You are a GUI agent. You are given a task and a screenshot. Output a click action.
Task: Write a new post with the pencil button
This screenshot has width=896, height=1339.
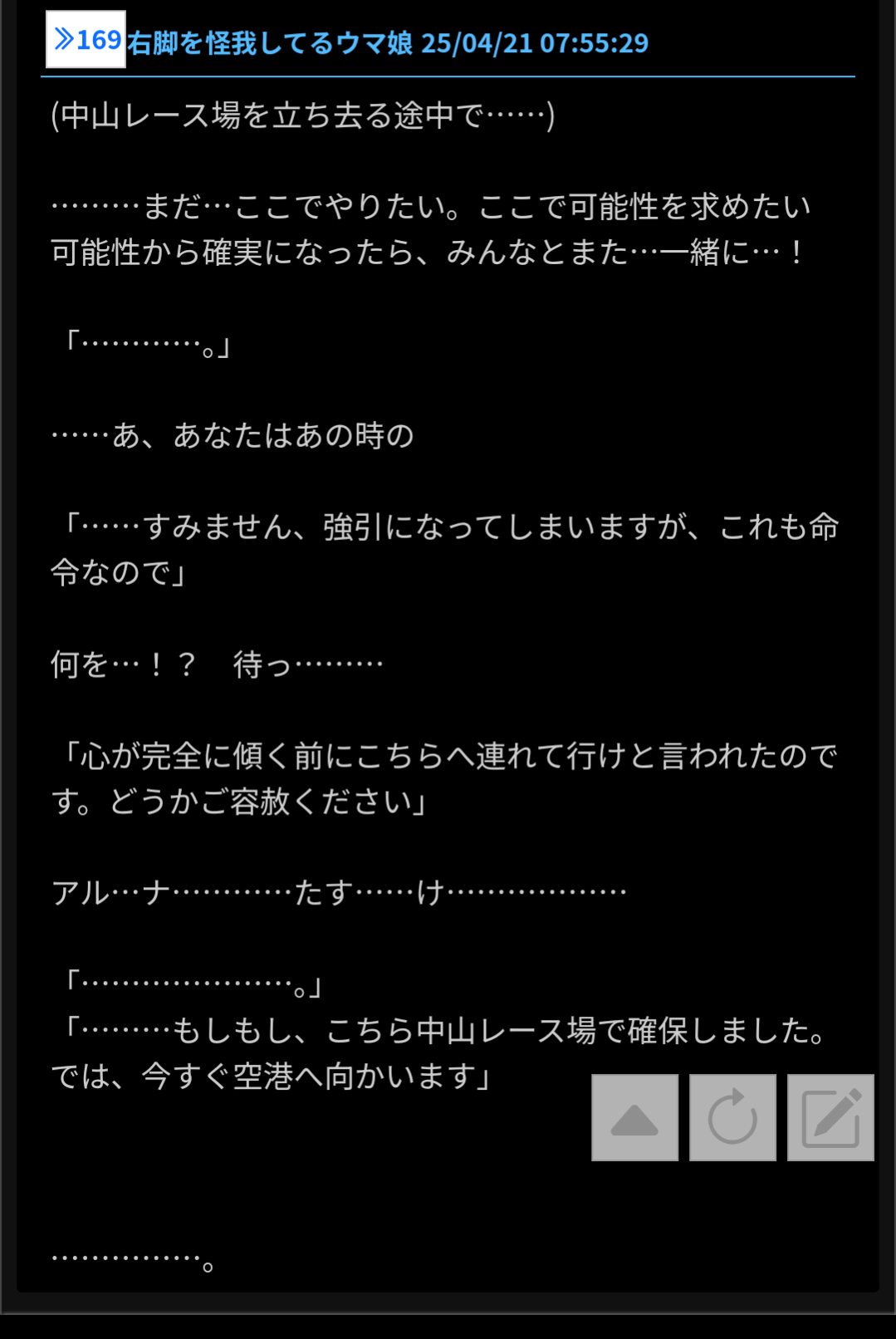pyautogui.click(x=830, y=1117)
